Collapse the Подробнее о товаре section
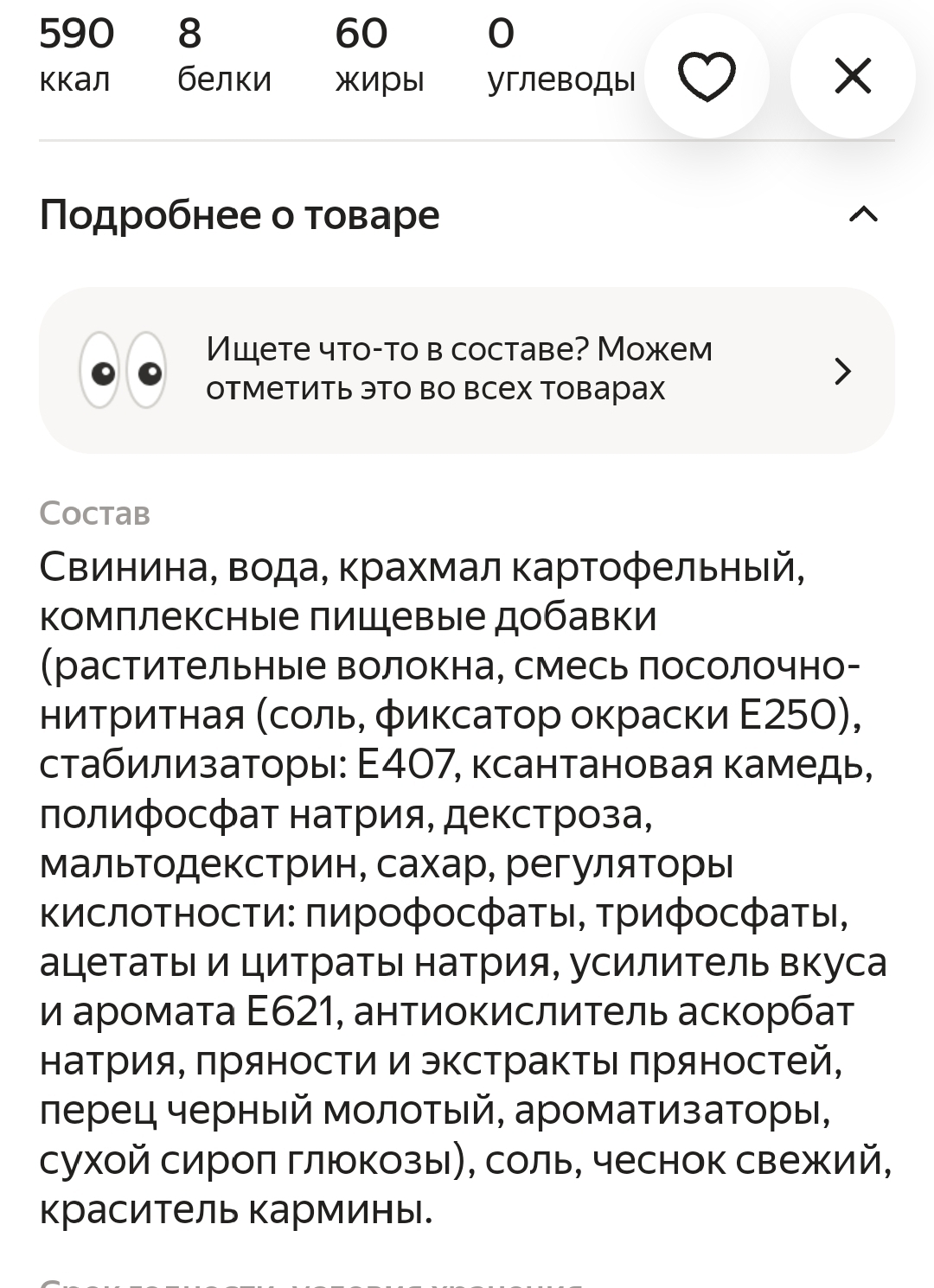Image resolution: width=934 pixels, height=1288 pixels. [863, 214]
